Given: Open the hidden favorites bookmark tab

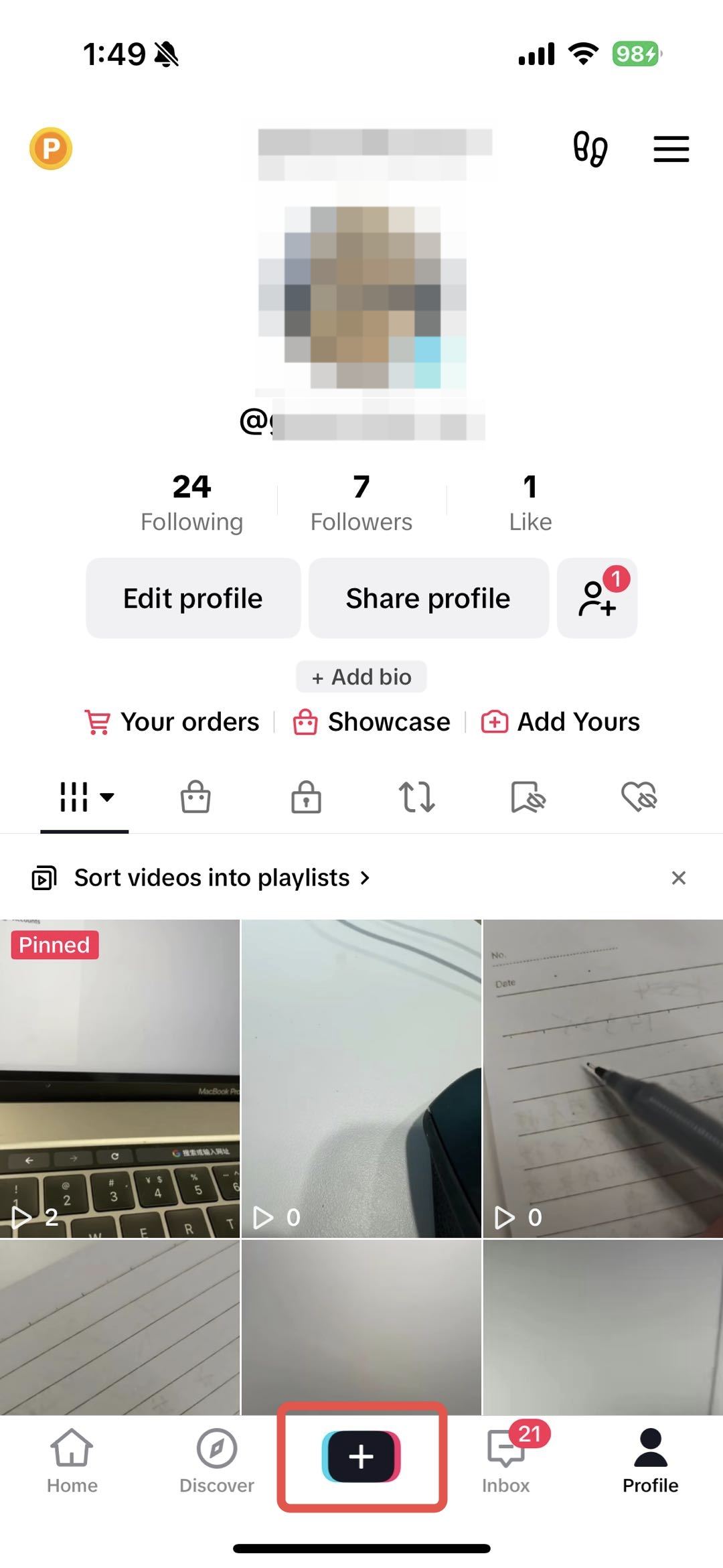Looking at the screenshot, I should tap(528, 797).
